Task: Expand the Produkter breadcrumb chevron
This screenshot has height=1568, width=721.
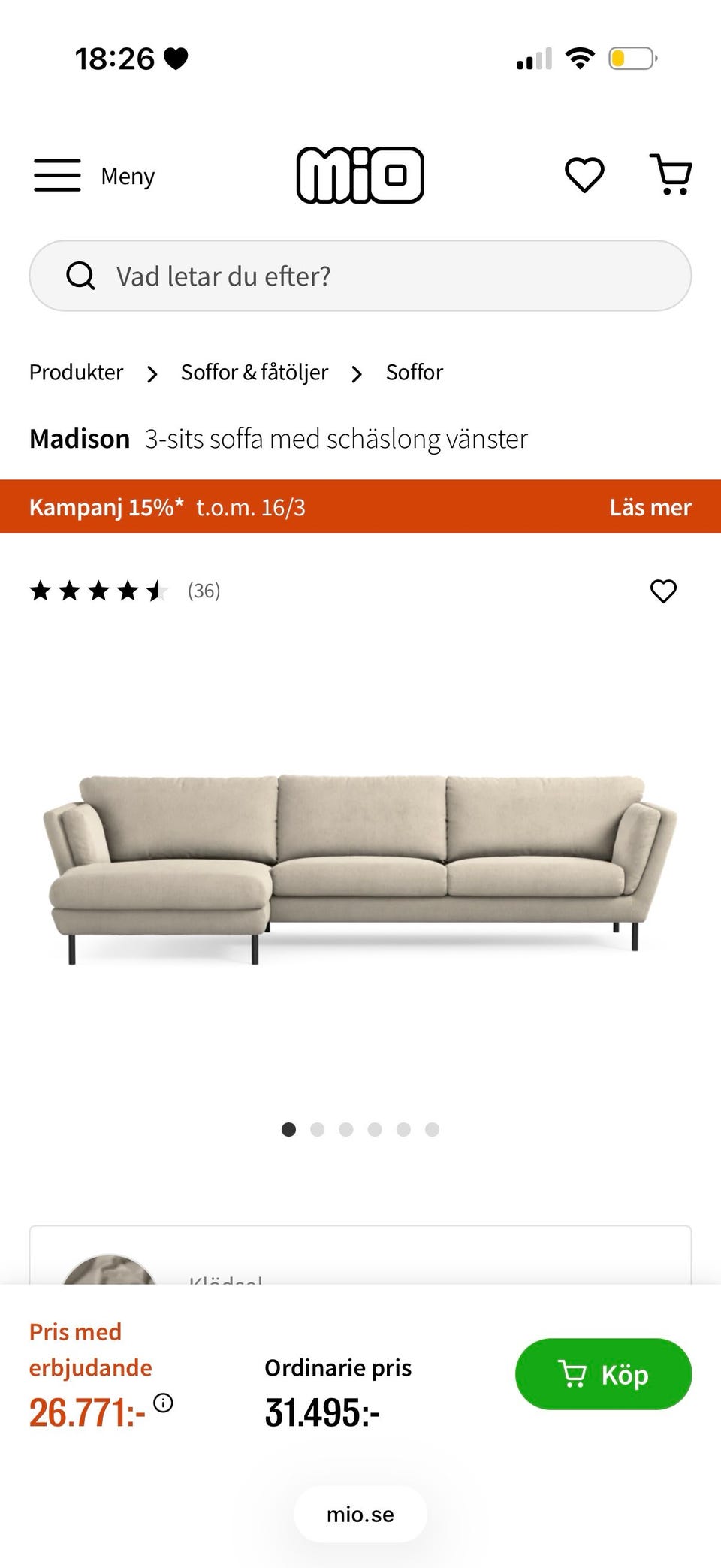Action: (x=152, y=373)
